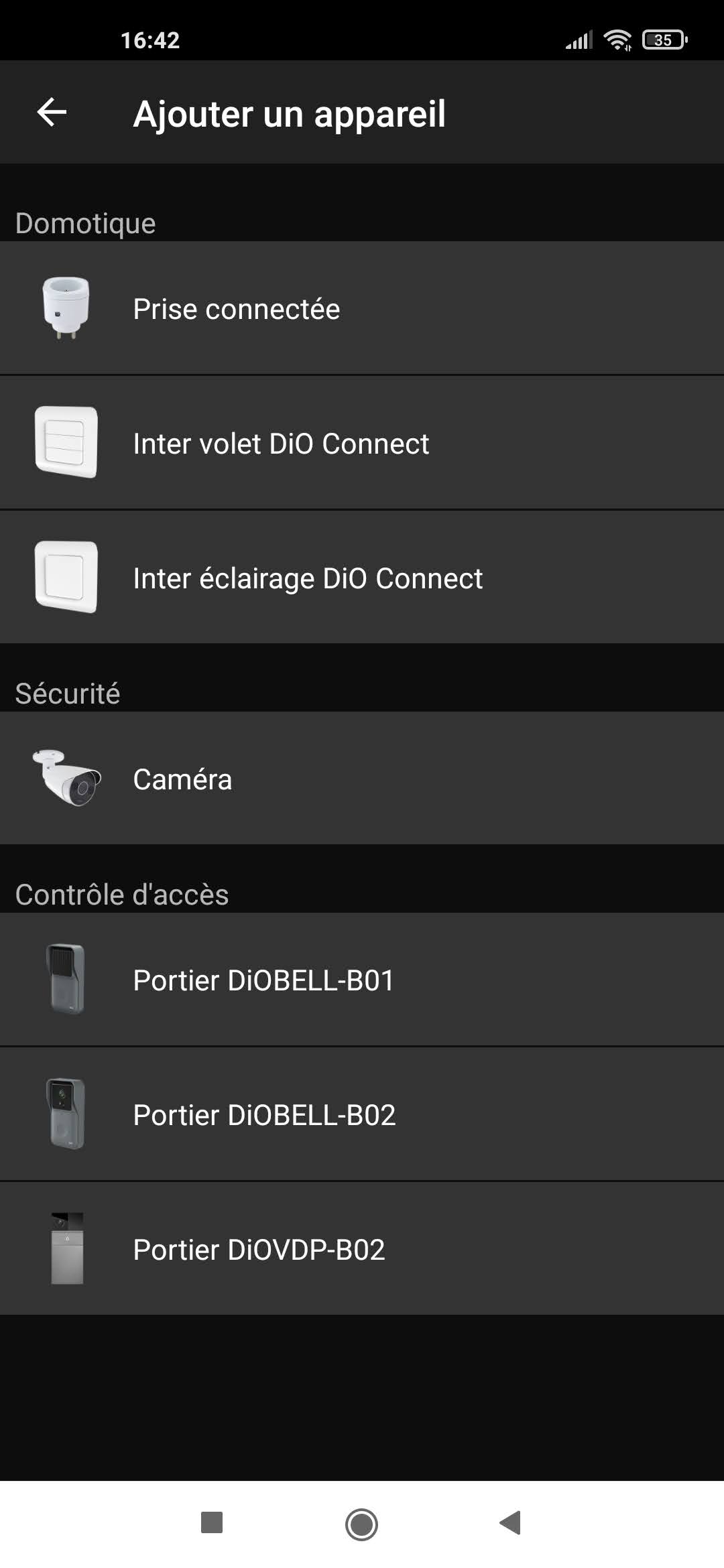Tap the system home button

[361, 1524]
